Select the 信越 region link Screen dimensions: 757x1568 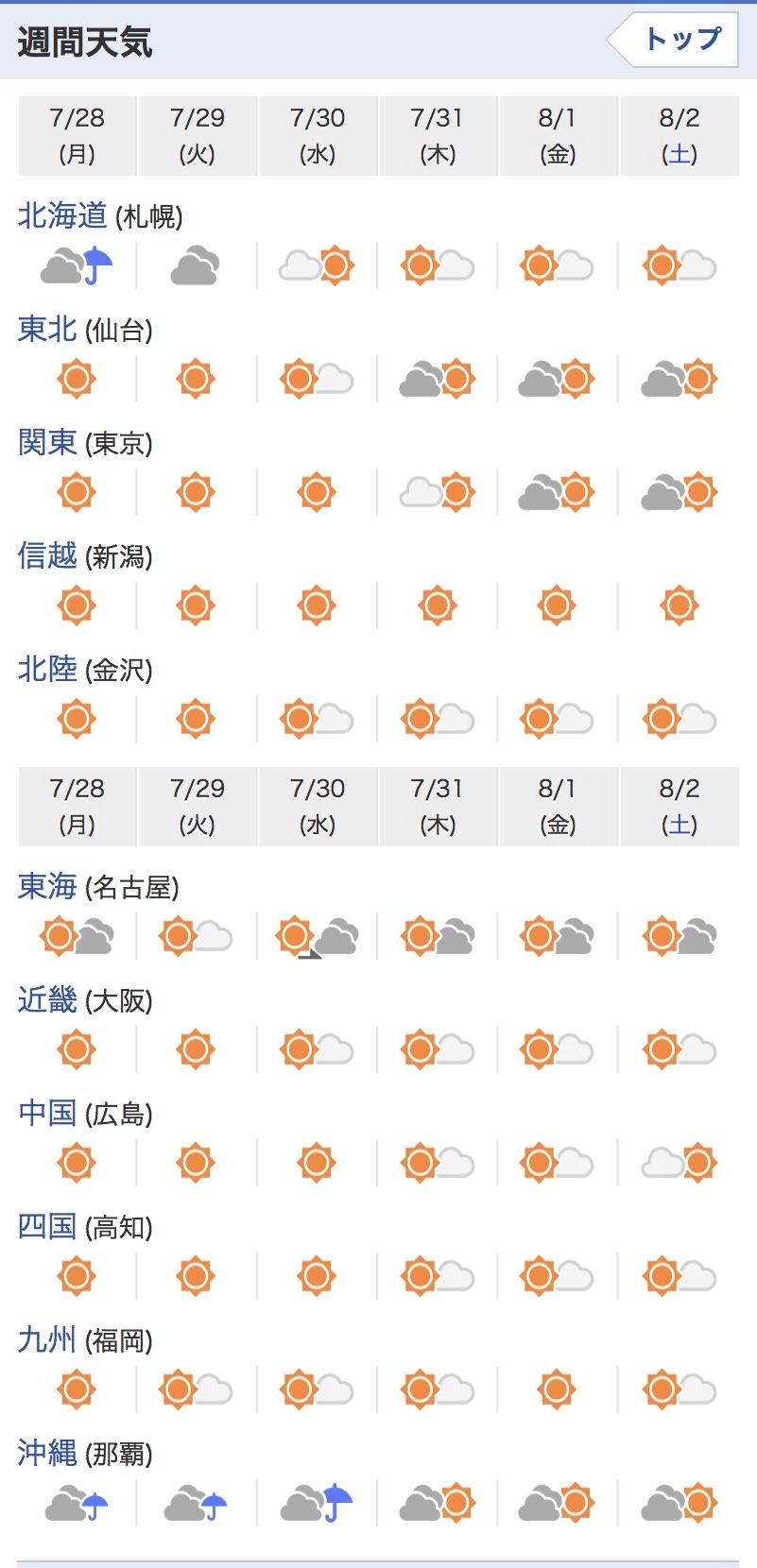(x=47, y=556)
